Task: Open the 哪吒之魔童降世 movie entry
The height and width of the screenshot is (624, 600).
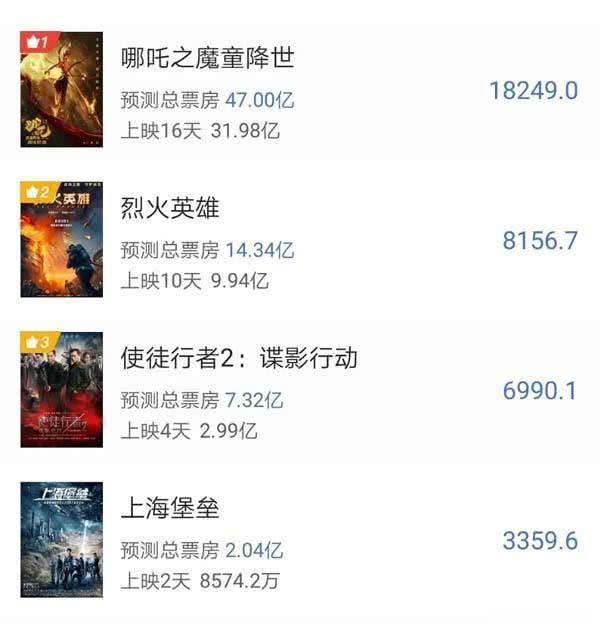Action: coord(207,57)
